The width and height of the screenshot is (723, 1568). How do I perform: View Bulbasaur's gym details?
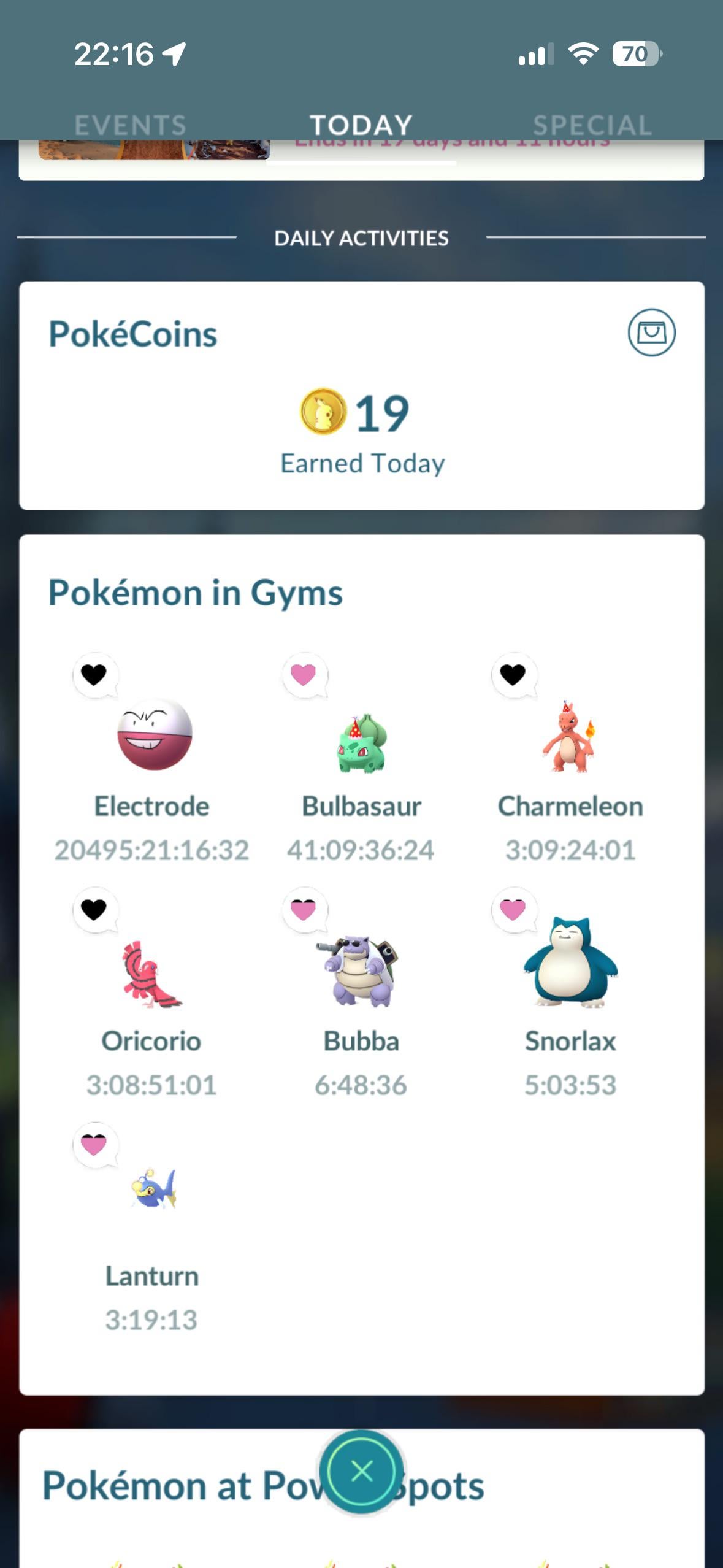(x=362, y=744)
